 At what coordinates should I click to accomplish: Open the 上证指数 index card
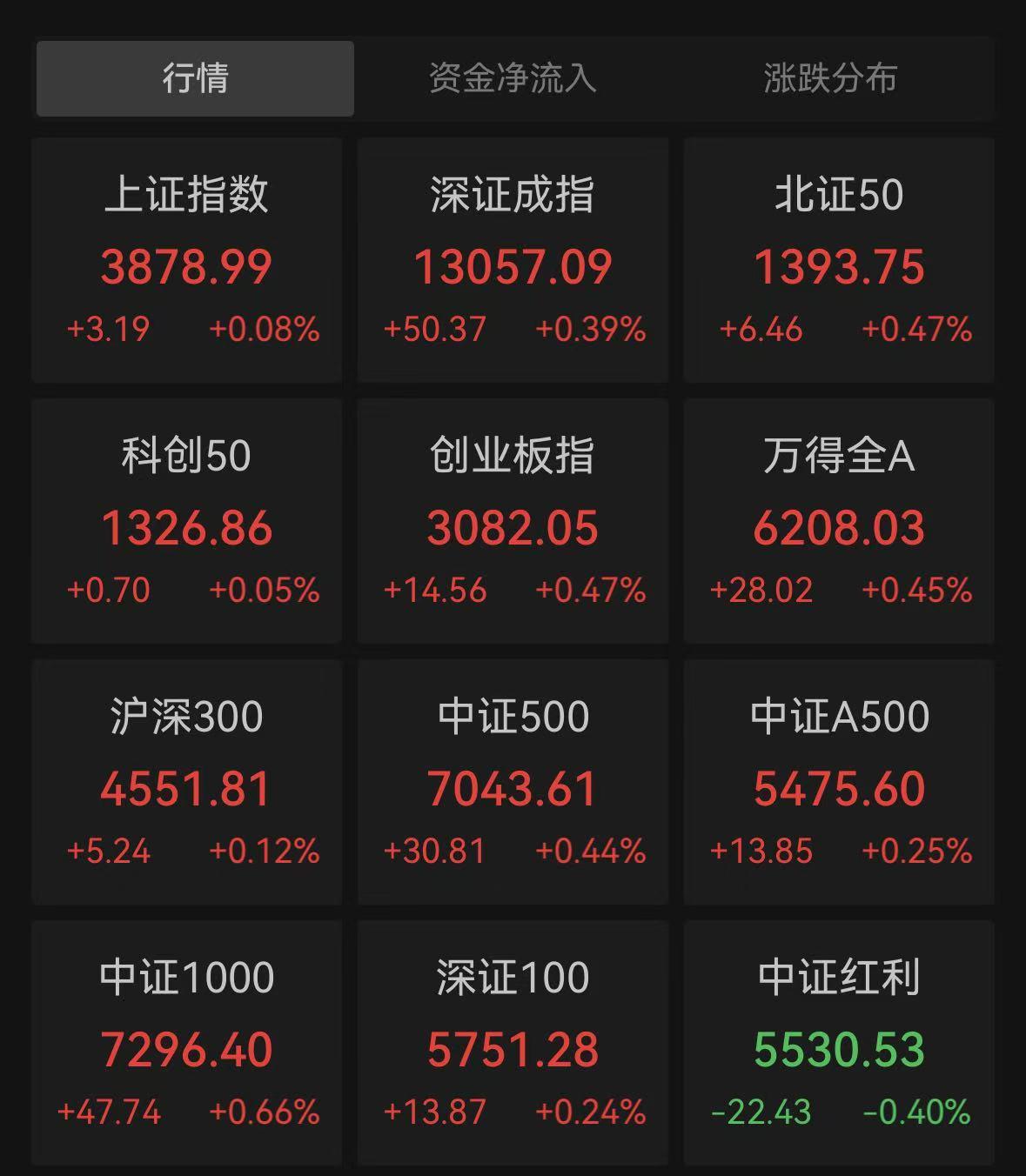(x=186, y=260)
